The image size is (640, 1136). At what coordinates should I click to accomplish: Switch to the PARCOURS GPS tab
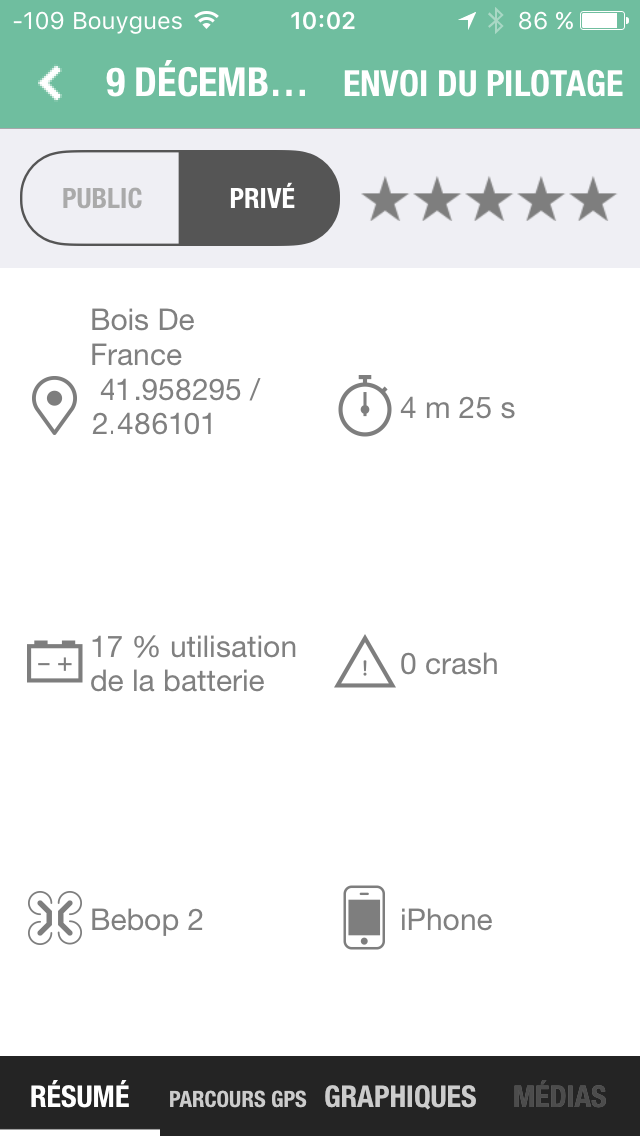(238, 1098)
